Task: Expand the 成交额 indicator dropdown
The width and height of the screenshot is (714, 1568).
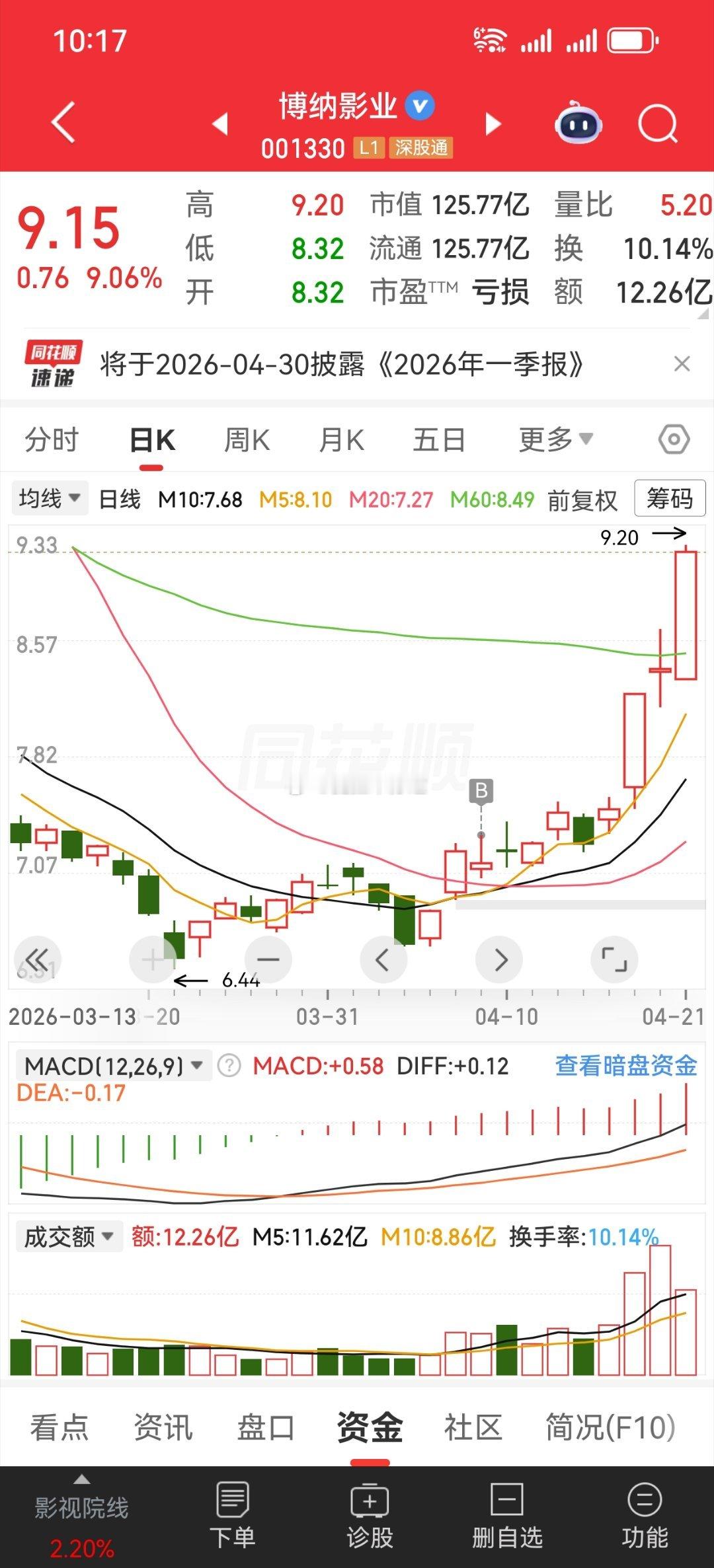Action: (69, 1237)
